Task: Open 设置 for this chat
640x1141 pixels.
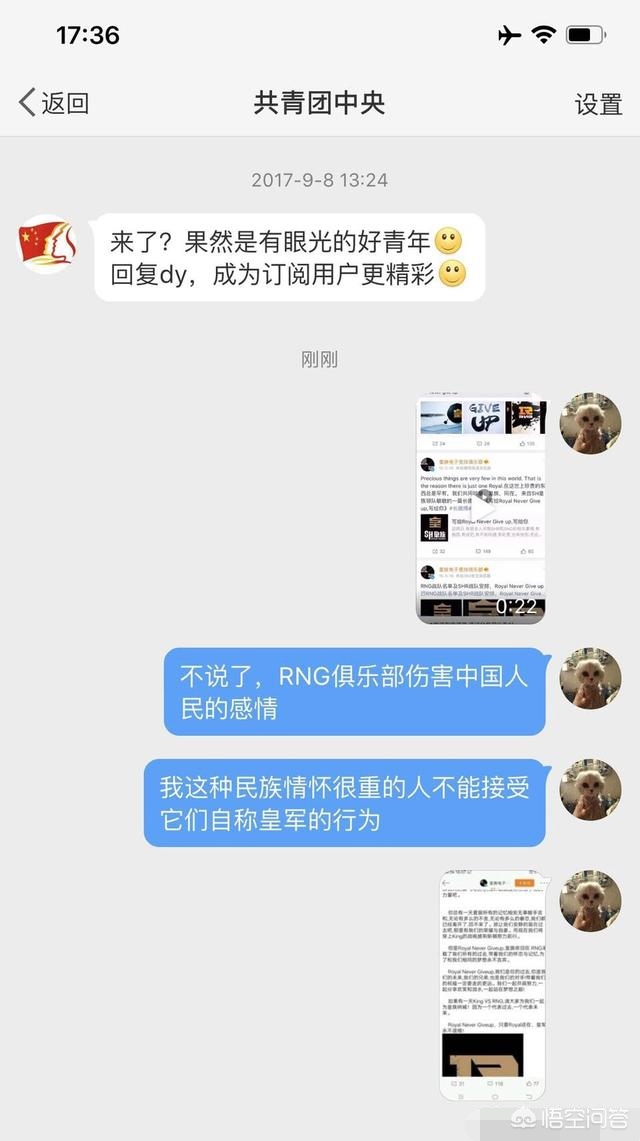Action: click(x=598, y=104)
